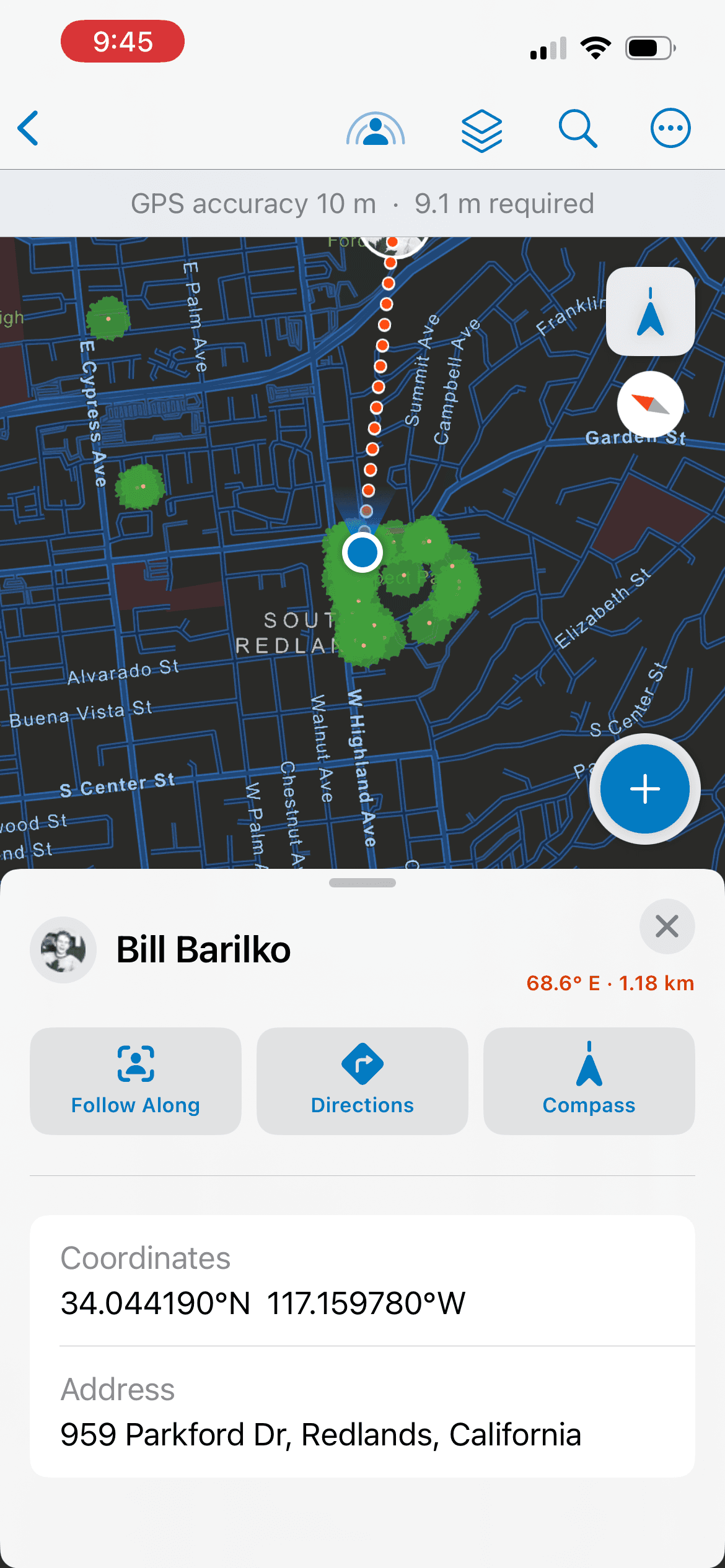Tap the blue current location dot
The height and width of the screenshot is (1568, 725).
pos(362,552)
